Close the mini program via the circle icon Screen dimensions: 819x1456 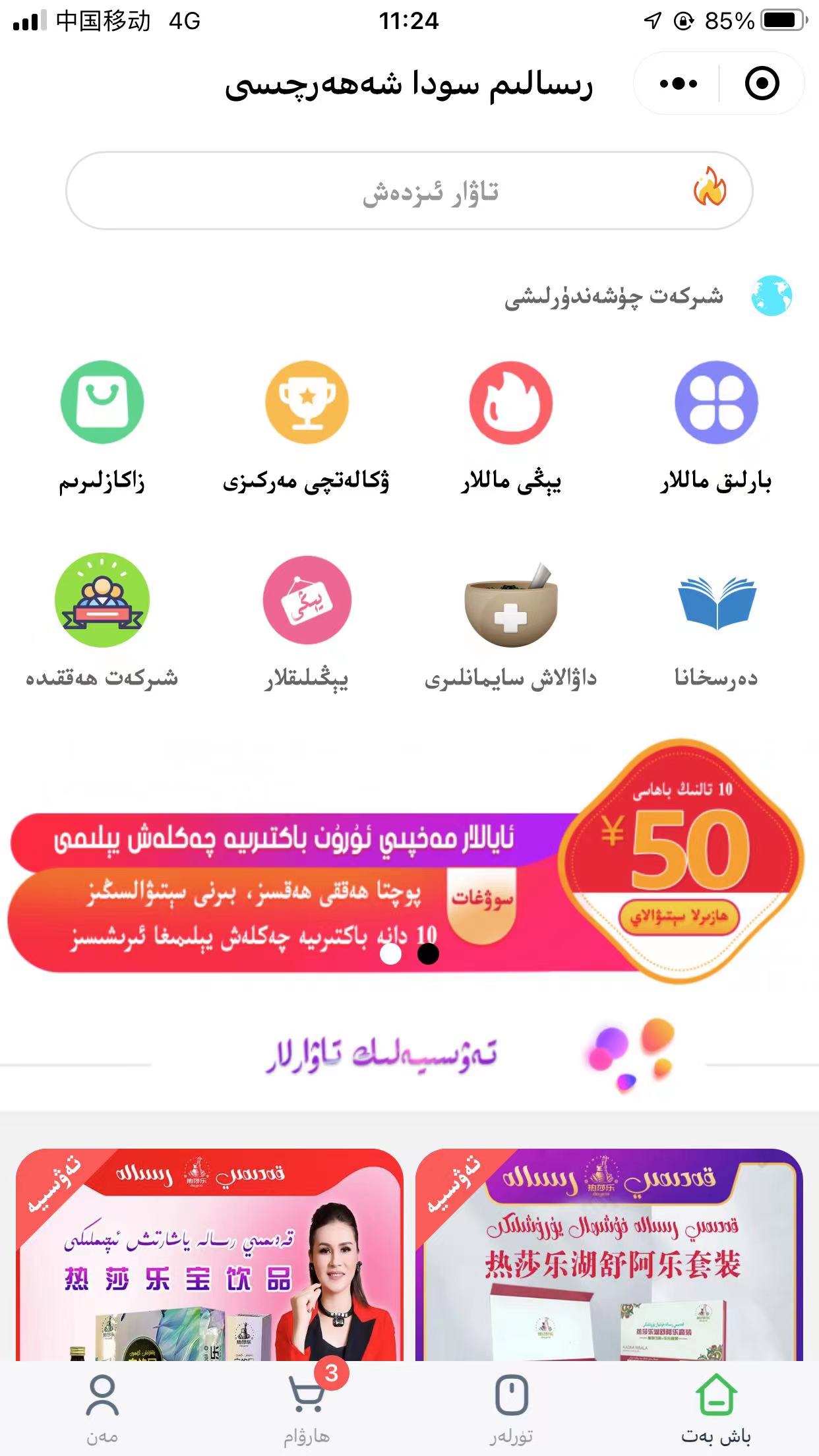(762, 84)
